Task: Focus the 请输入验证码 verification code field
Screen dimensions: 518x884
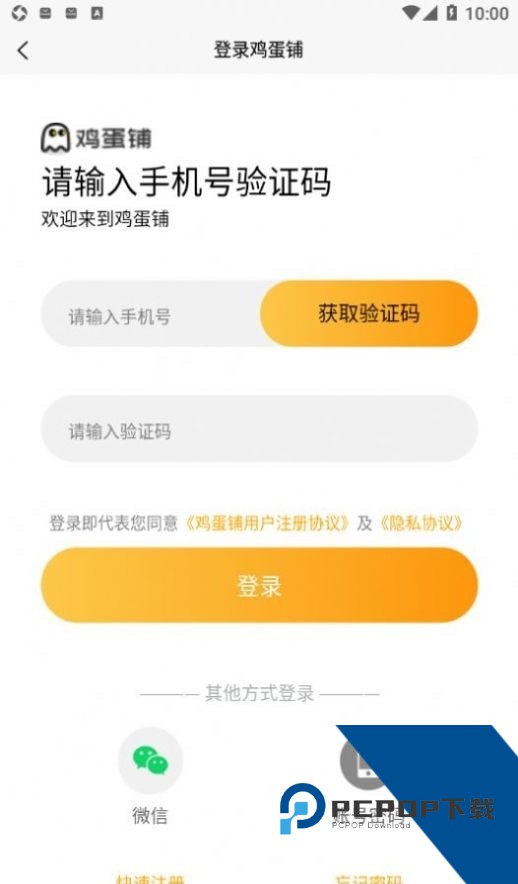Action: (259, 429)
